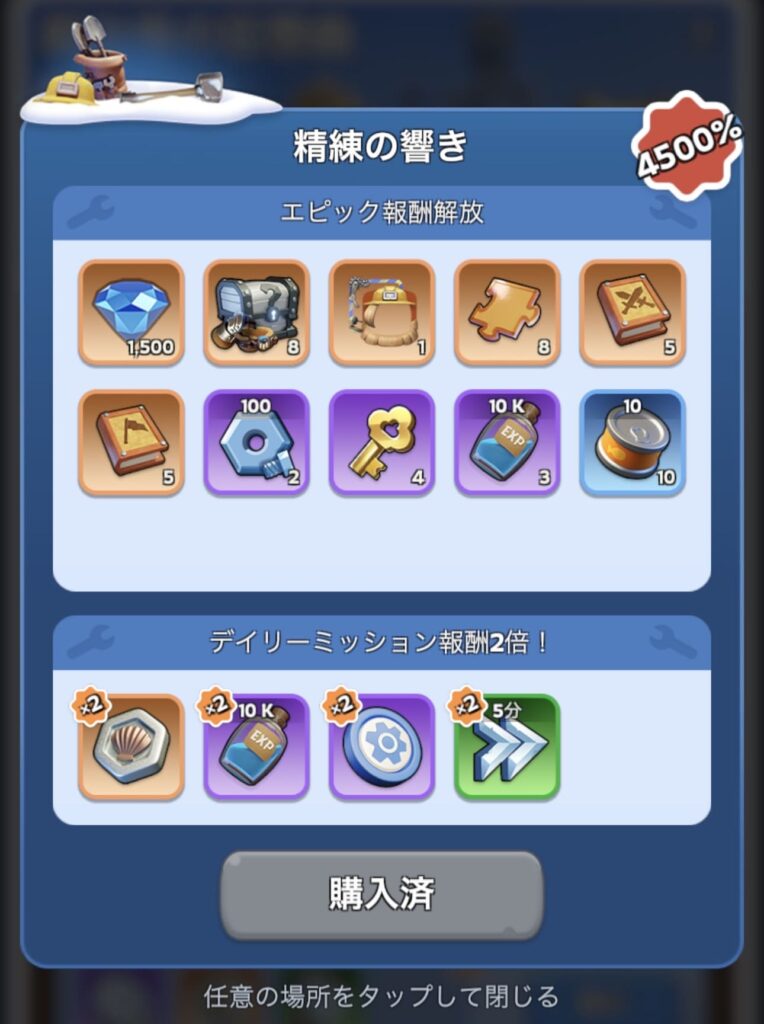Dismiss the popup via 任意の場所をタップして閉じる
Screen dimensions: 764x1024
[x=381, y=996]
